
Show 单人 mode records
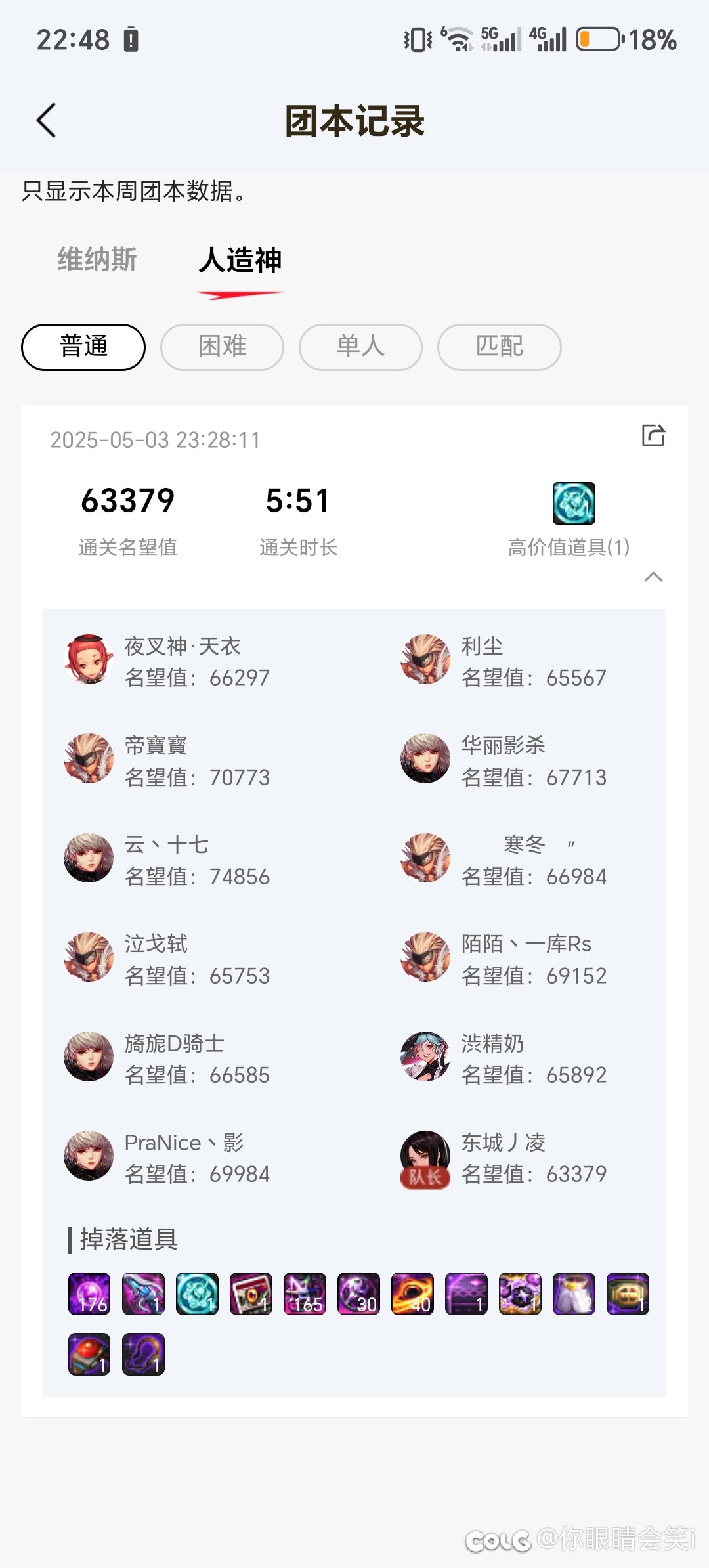pos(360,347)
